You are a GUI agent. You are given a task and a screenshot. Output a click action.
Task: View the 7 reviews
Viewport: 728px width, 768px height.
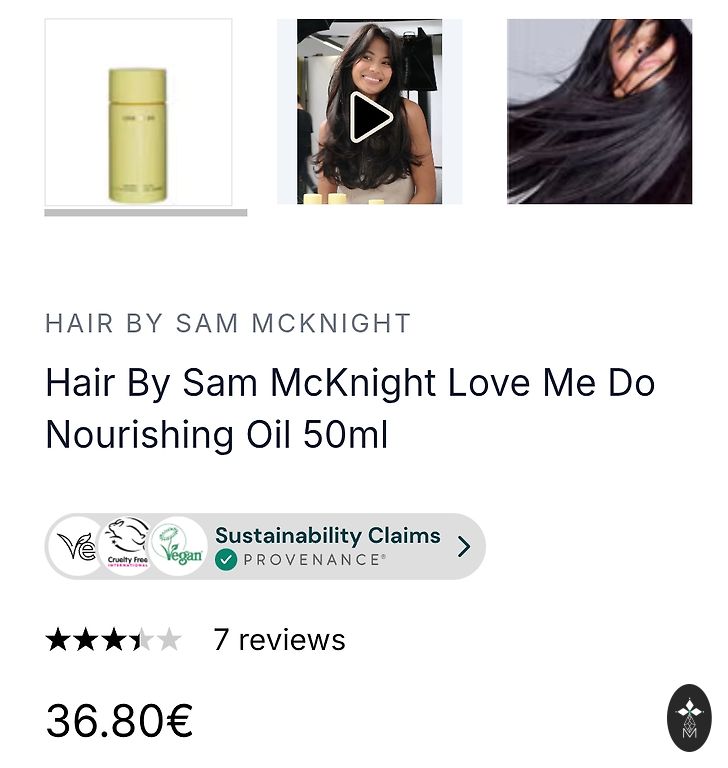pyautogui.click(x=279, y=640)
